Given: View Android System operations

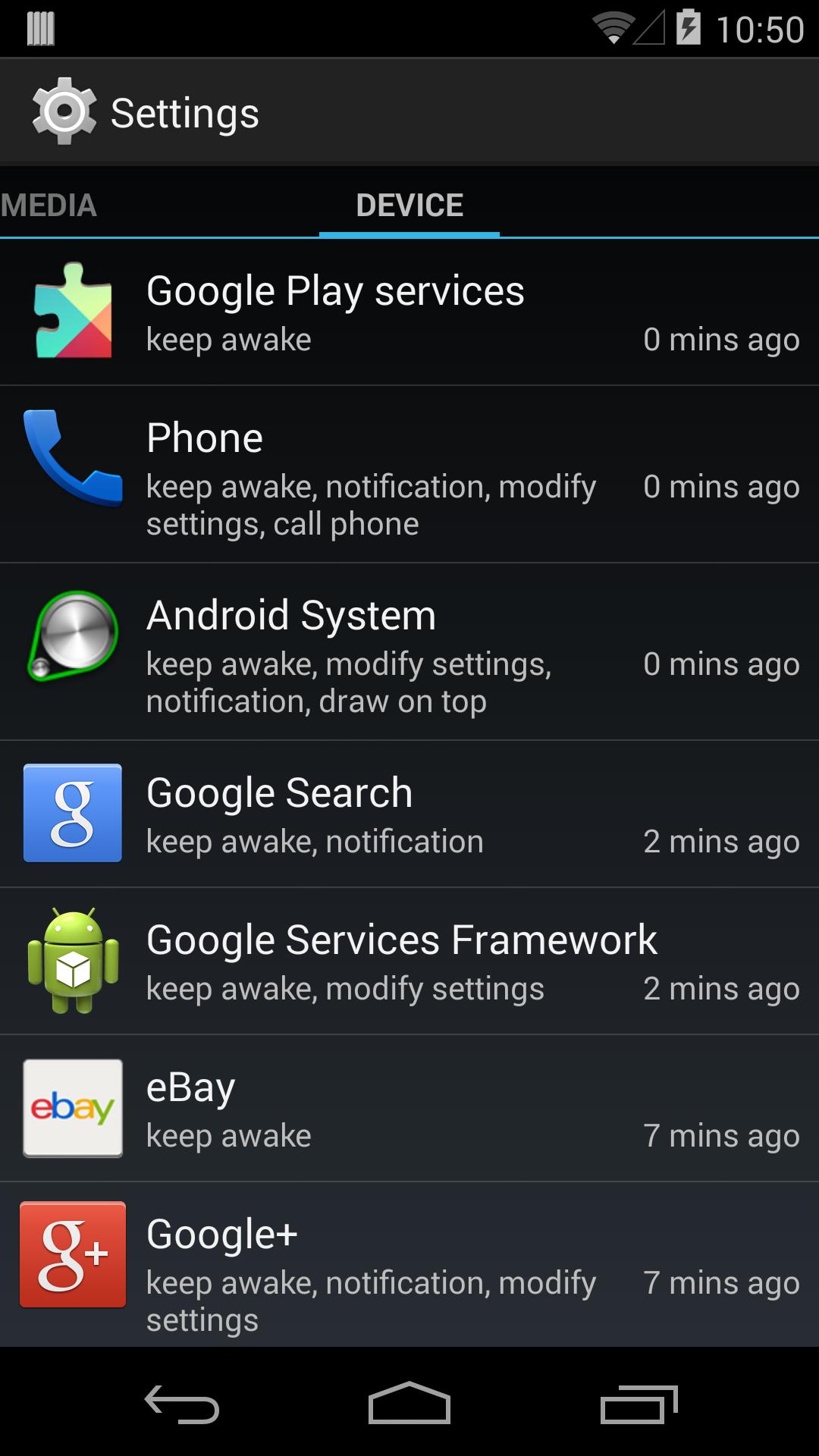Looking at the screenshot, I should click(409, 652).
